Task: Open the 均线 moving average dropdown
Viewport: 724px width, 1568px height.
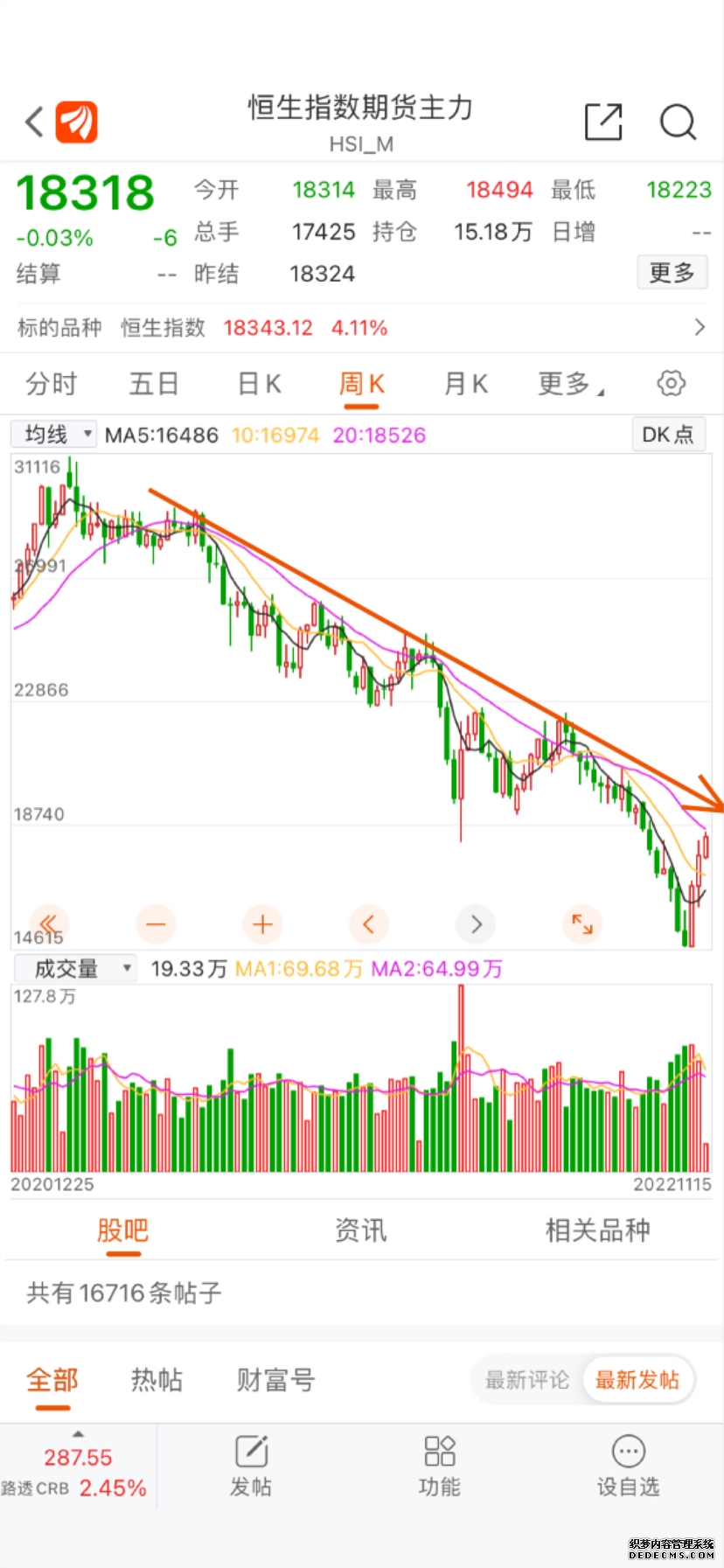Action: coord(53,434)
